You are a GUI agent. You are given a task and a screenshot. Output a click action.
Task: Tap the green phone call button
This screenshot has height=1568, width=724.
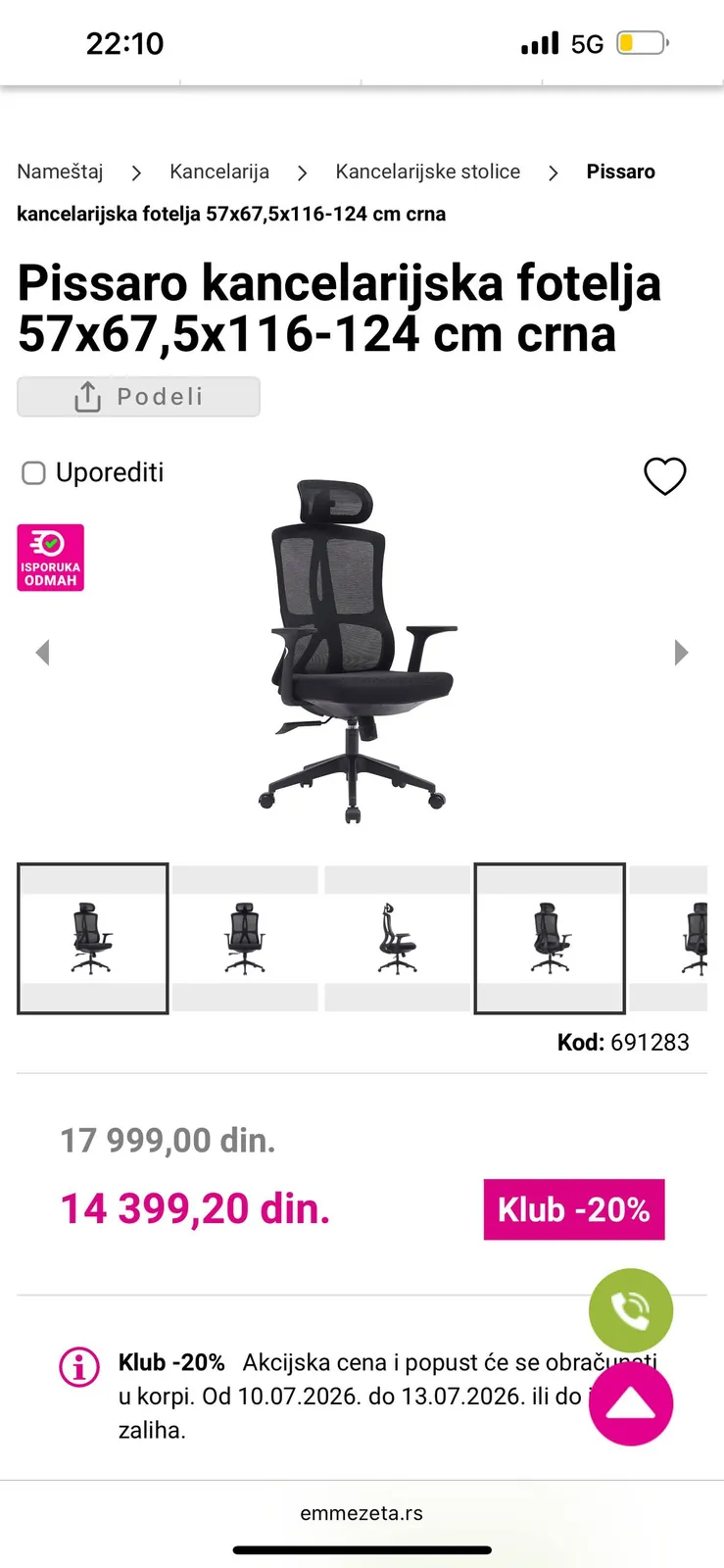pyautogui.click(x=631, y=1310)
